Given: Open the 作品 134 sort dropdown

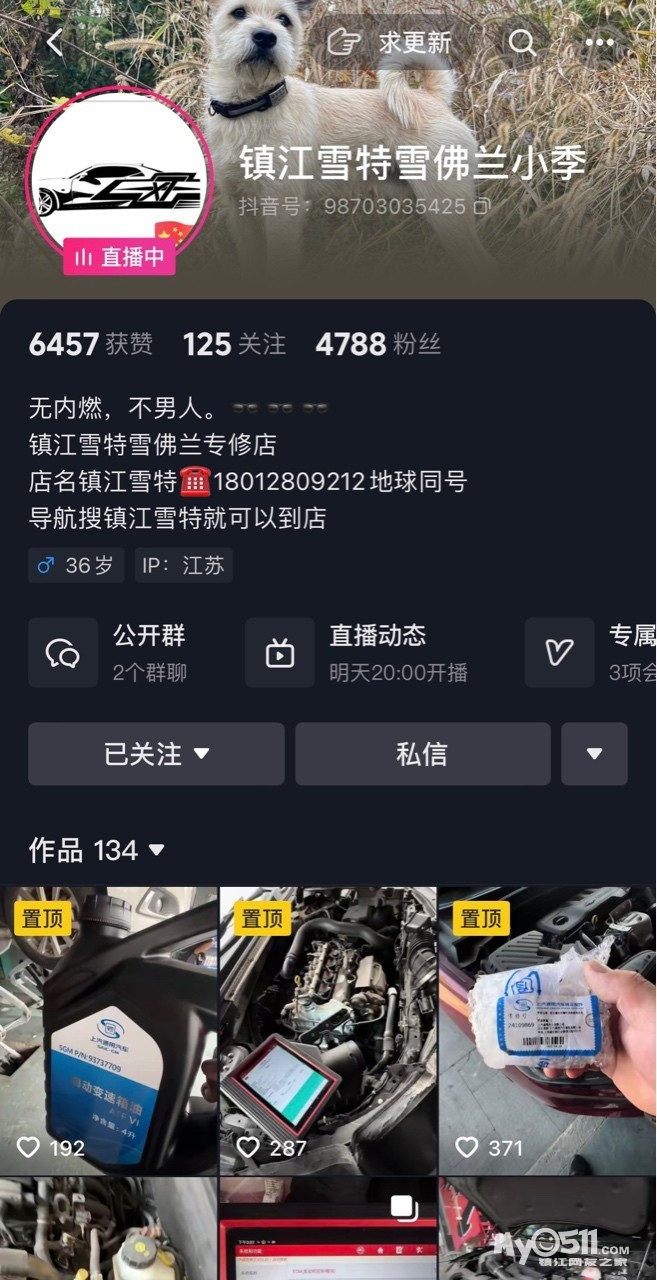Looking at the screenshot, I should pos(97,851).
